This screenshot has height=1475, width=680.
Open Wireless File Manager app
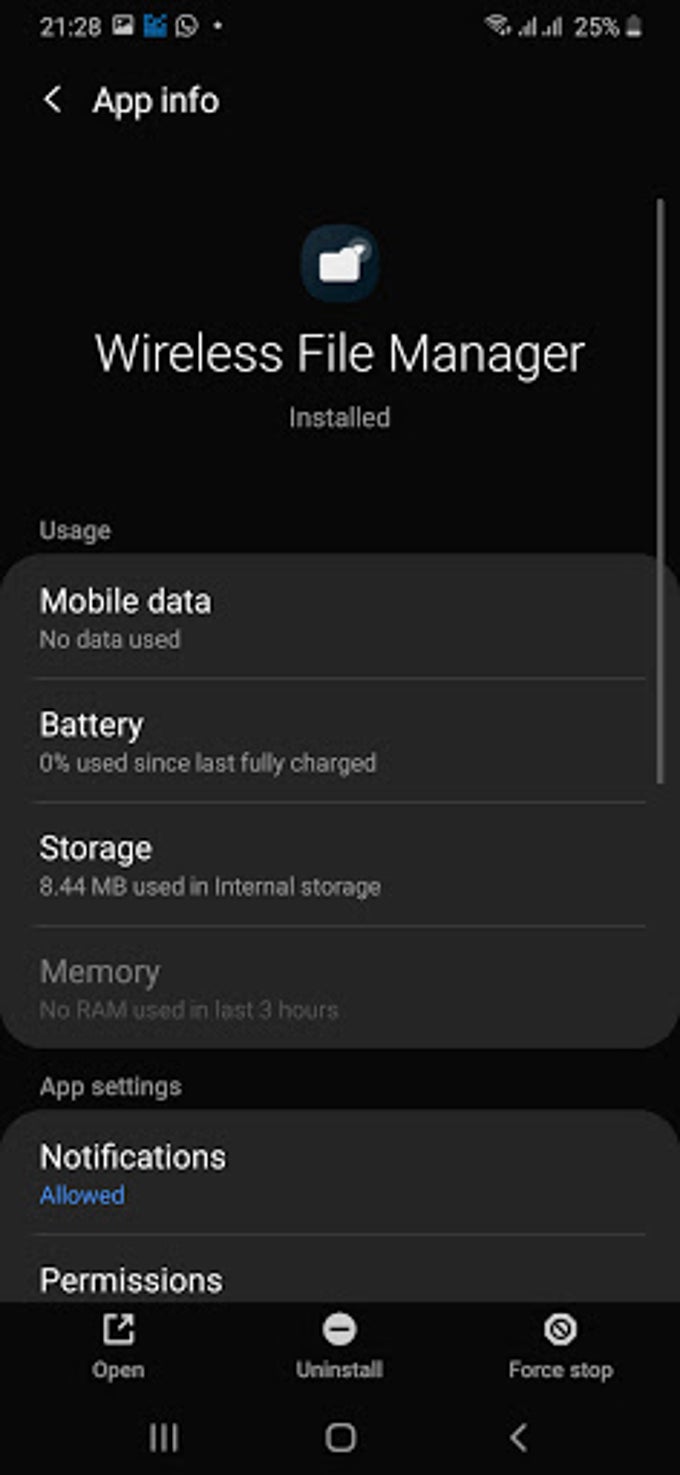click(x=118, y=1348)
